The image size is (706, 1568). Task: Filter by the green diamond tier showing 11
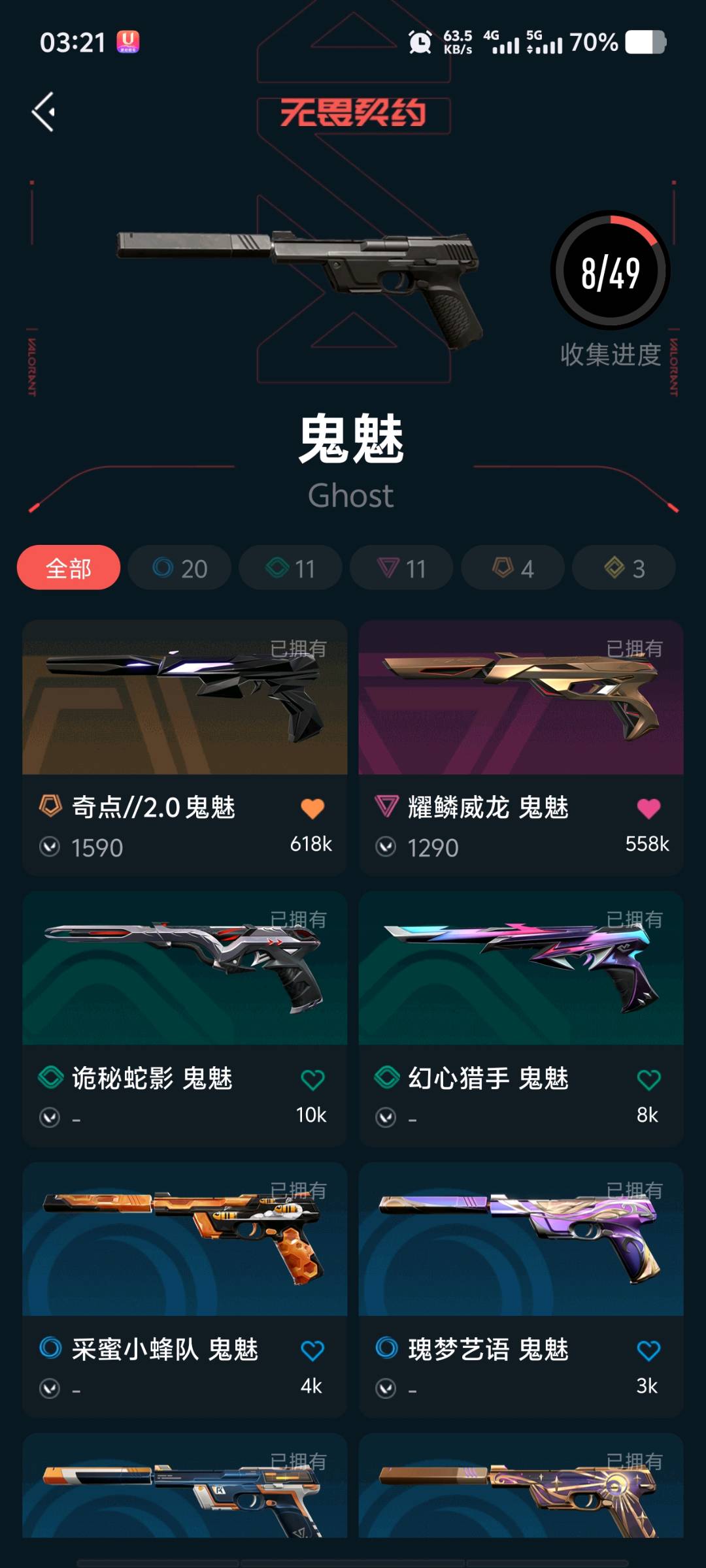(x=290, y=568)
